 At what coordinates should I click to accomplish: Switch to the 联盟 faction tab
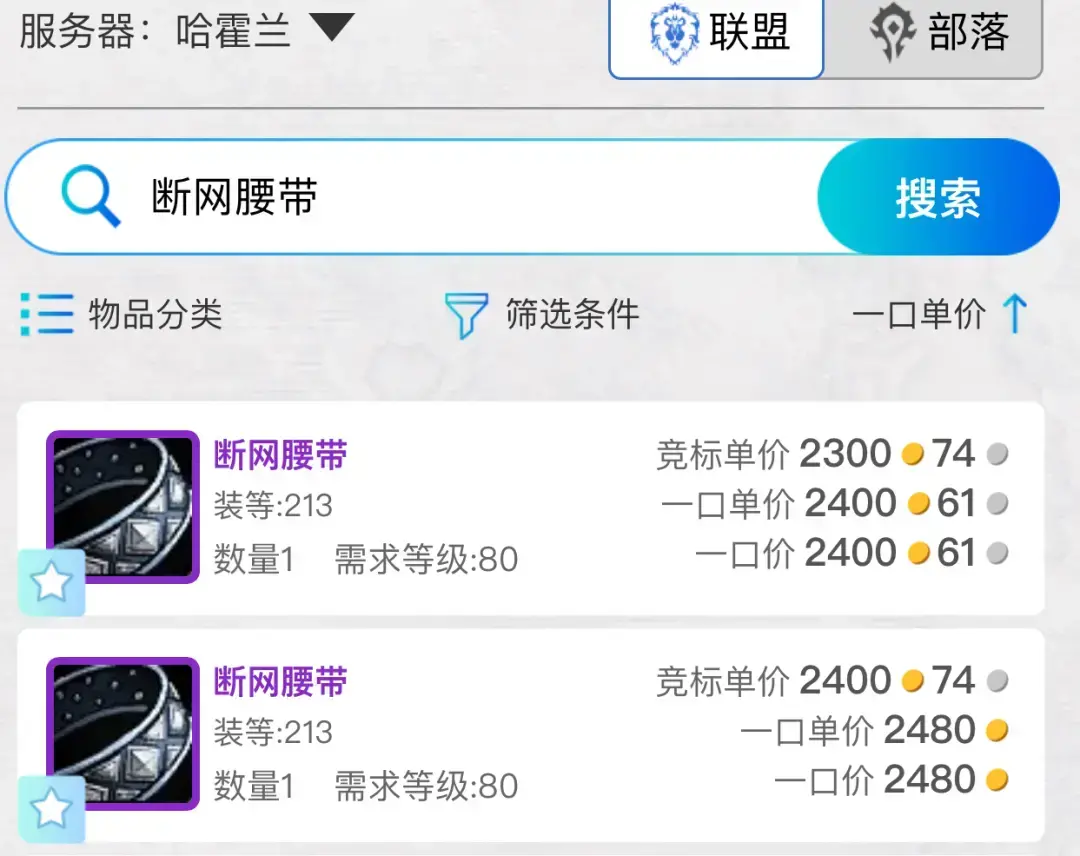click(x=716, y=33)
